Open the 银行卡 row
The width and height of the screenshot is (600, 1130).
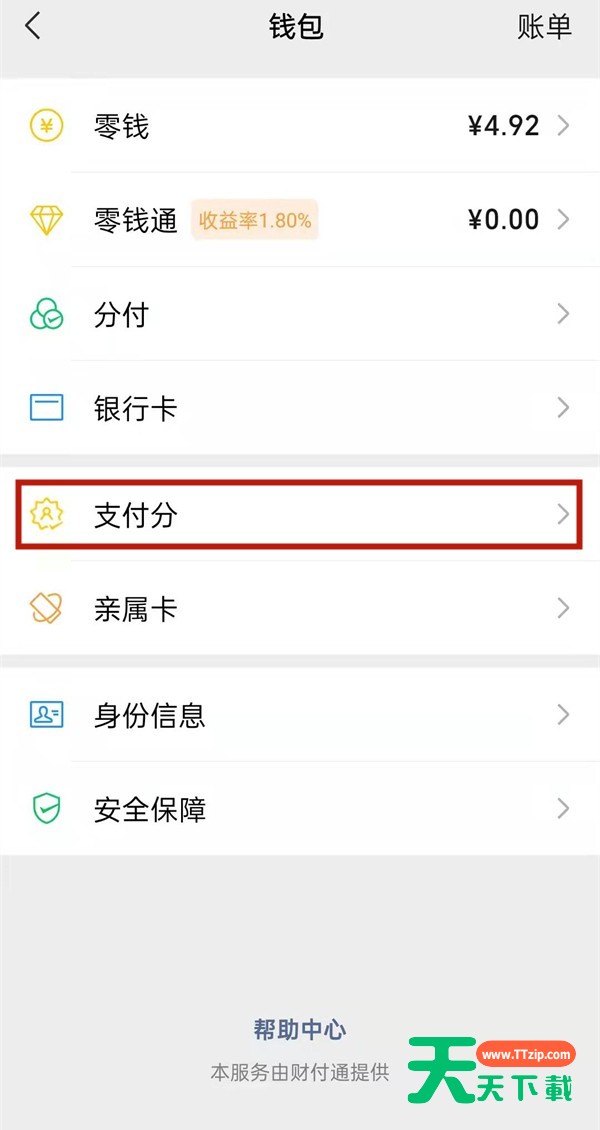(x=300, y=408)
